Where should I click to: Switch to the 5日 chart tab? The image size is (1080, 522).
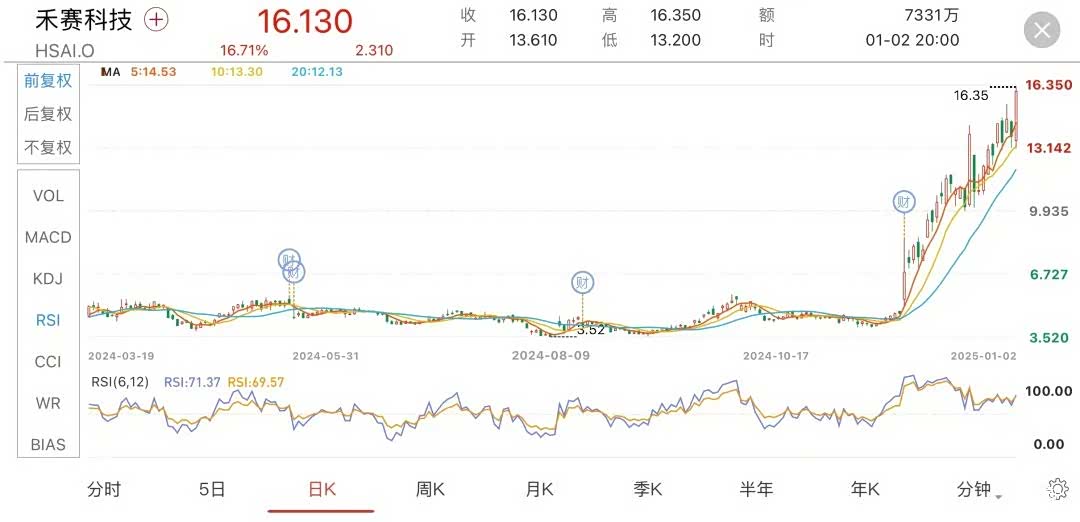[212, 489]
